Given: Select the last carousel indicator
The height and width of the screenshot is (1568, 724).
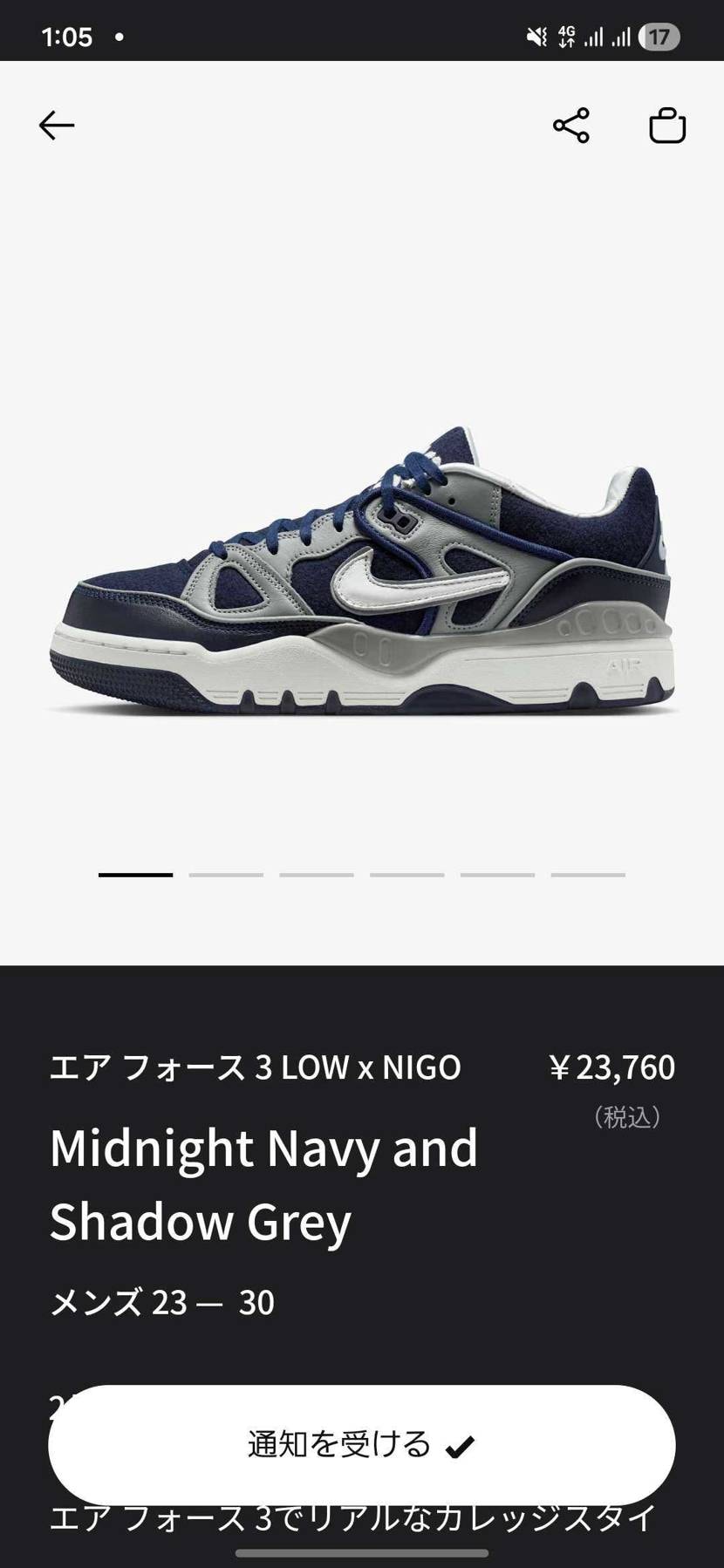Looking at the screenshot, I should point(587,872).
